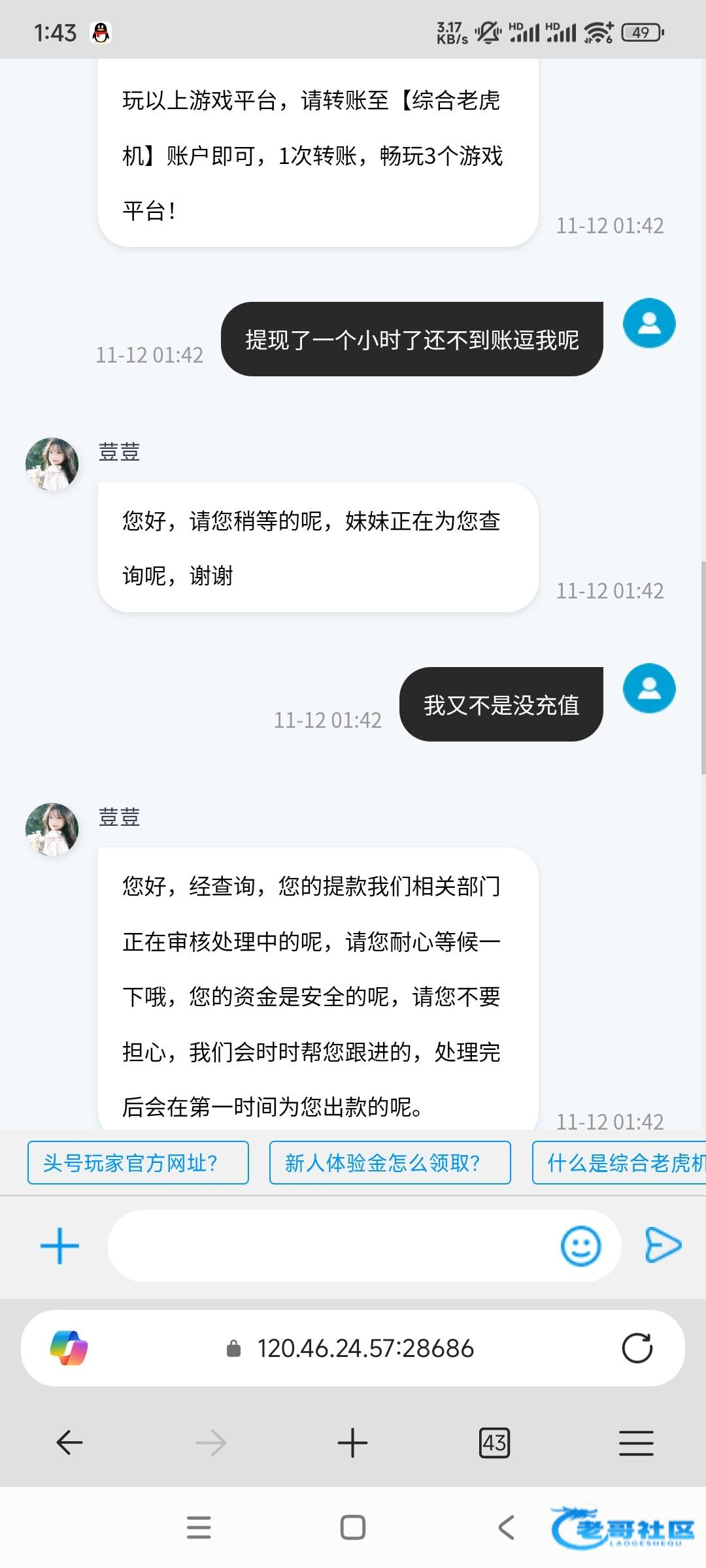Select the 头号玩家官方网址? quick question

pyautogui.click(x=138, y=1163)
